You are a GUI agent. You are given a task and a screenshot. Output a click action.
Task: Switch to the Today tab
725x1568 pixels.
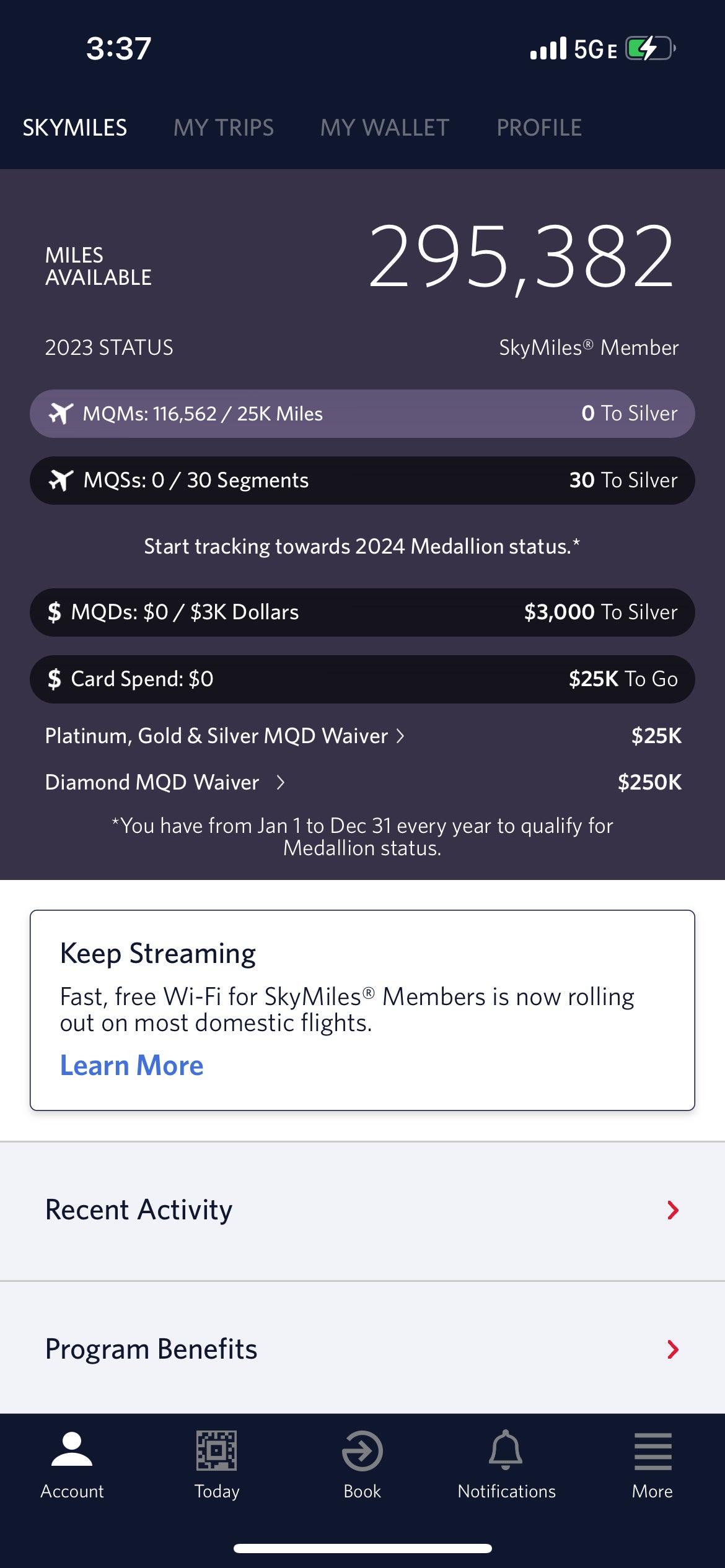(x=217, y=1465)
